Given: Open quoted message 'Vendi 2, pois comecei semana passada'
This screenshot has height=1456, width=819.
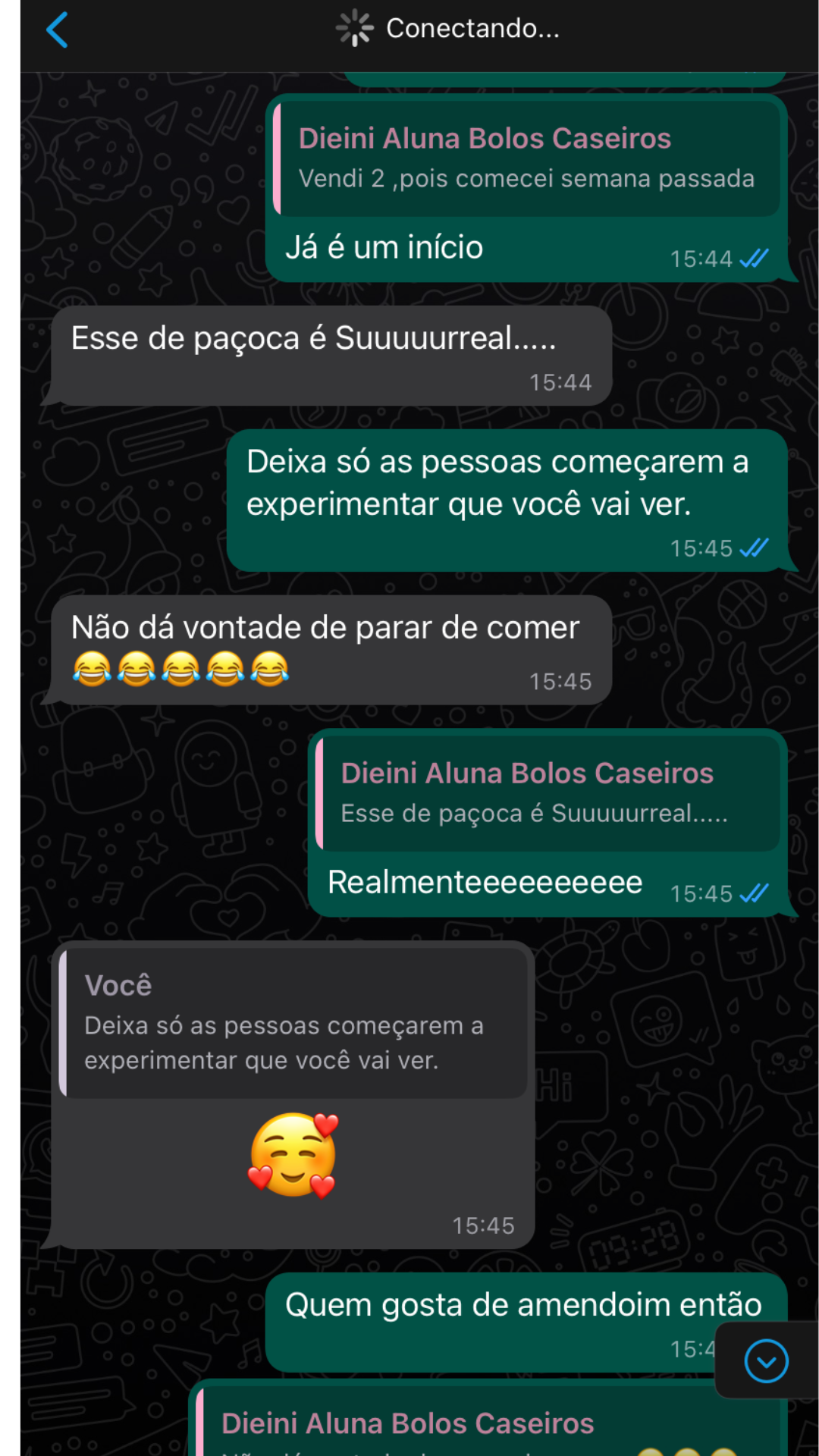Looking at the screenshot, I should 526,158.
